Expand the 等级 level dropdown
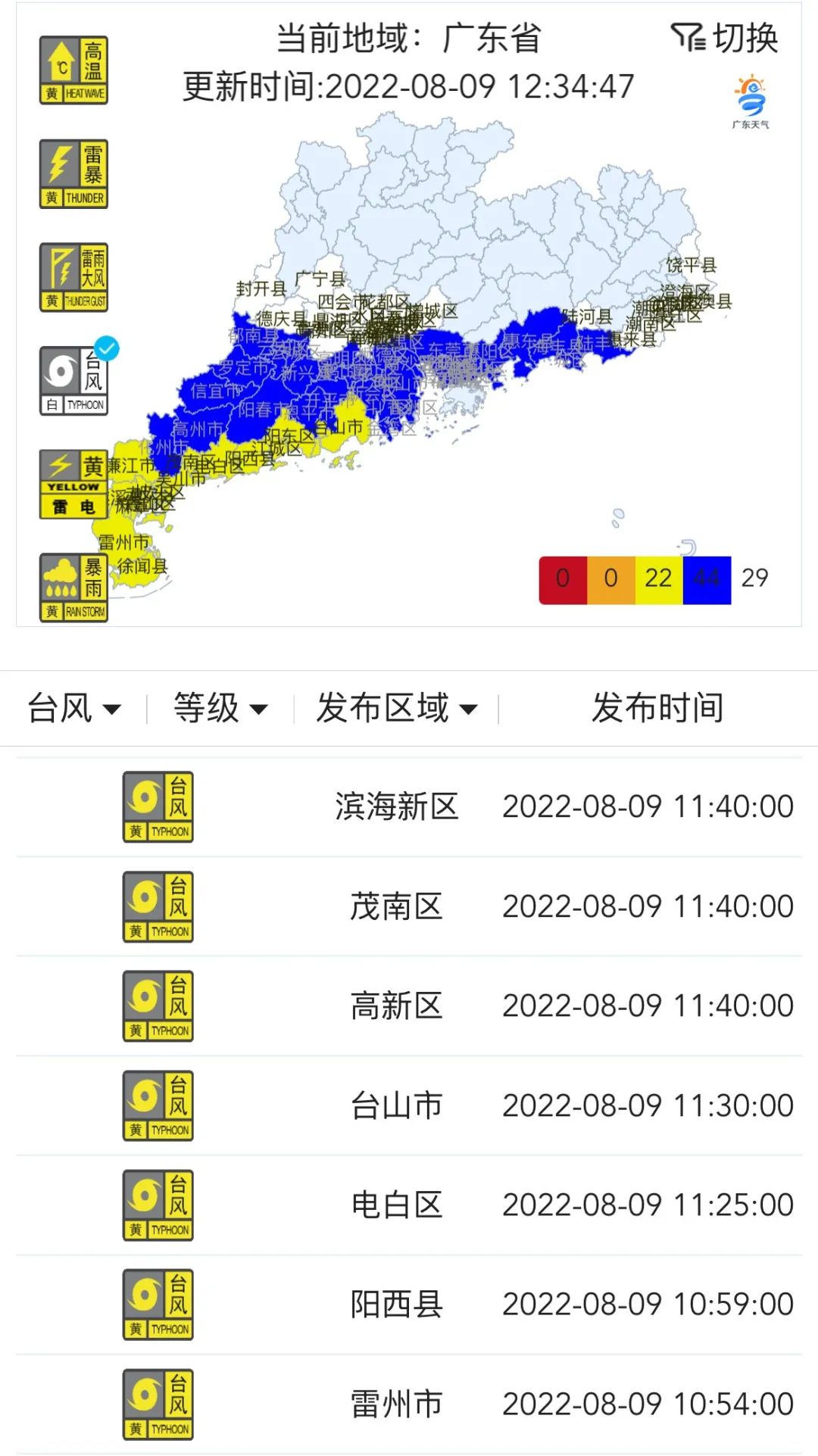The height and width of the screenshot is (1456, 818). [220, 709]
